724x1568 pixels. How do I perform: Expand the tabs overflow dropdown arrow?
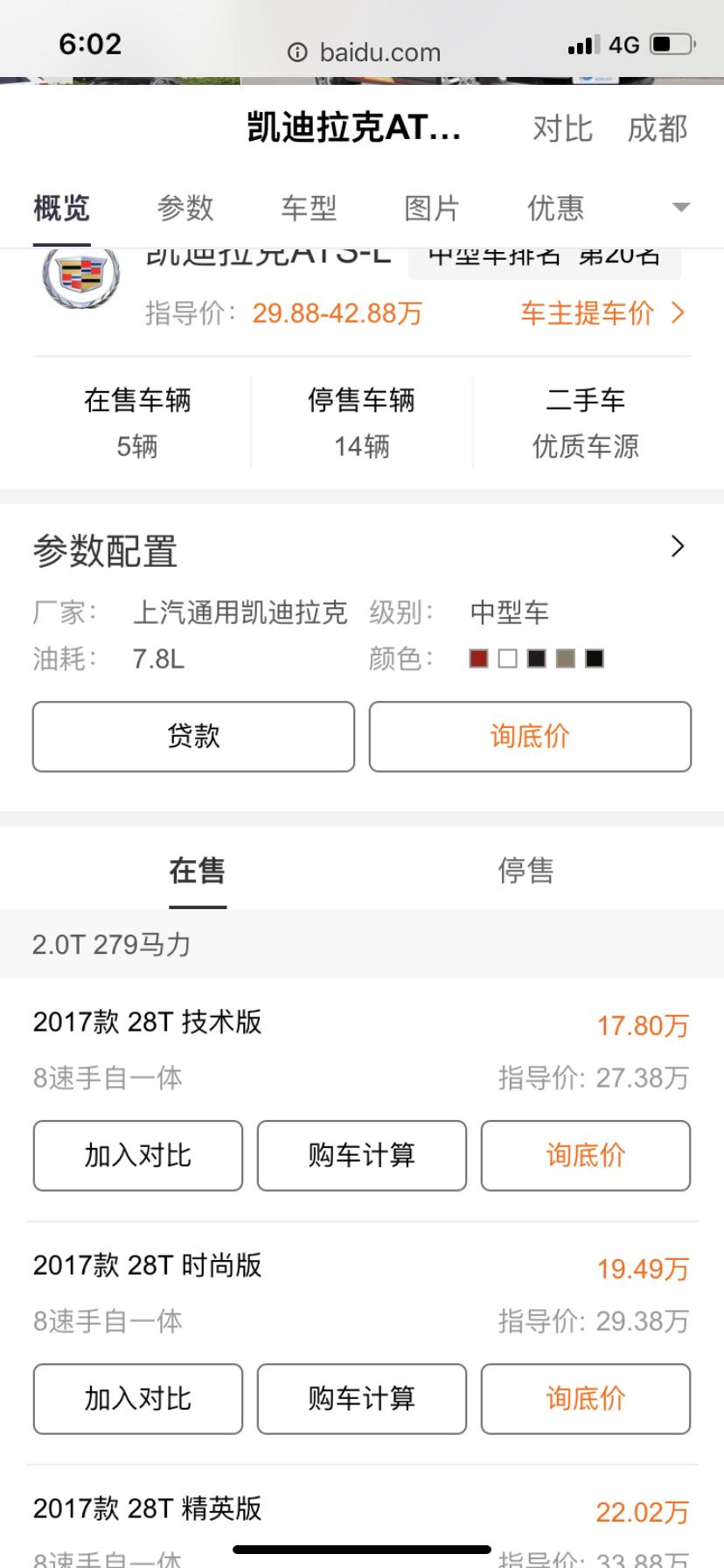tap(680, 207)
